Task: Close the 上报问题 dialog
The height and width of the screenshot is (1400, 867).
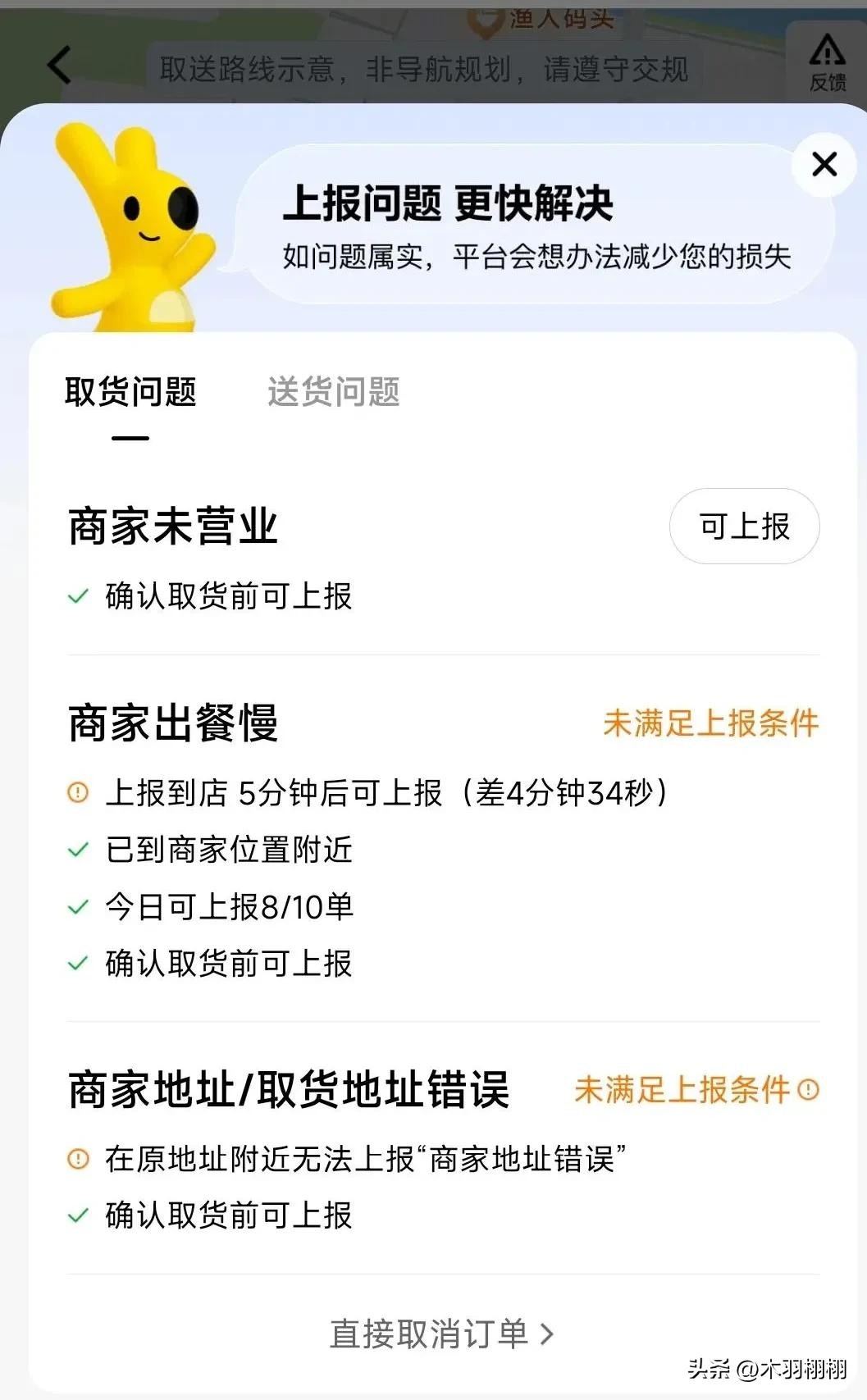Action: [824, 165]
